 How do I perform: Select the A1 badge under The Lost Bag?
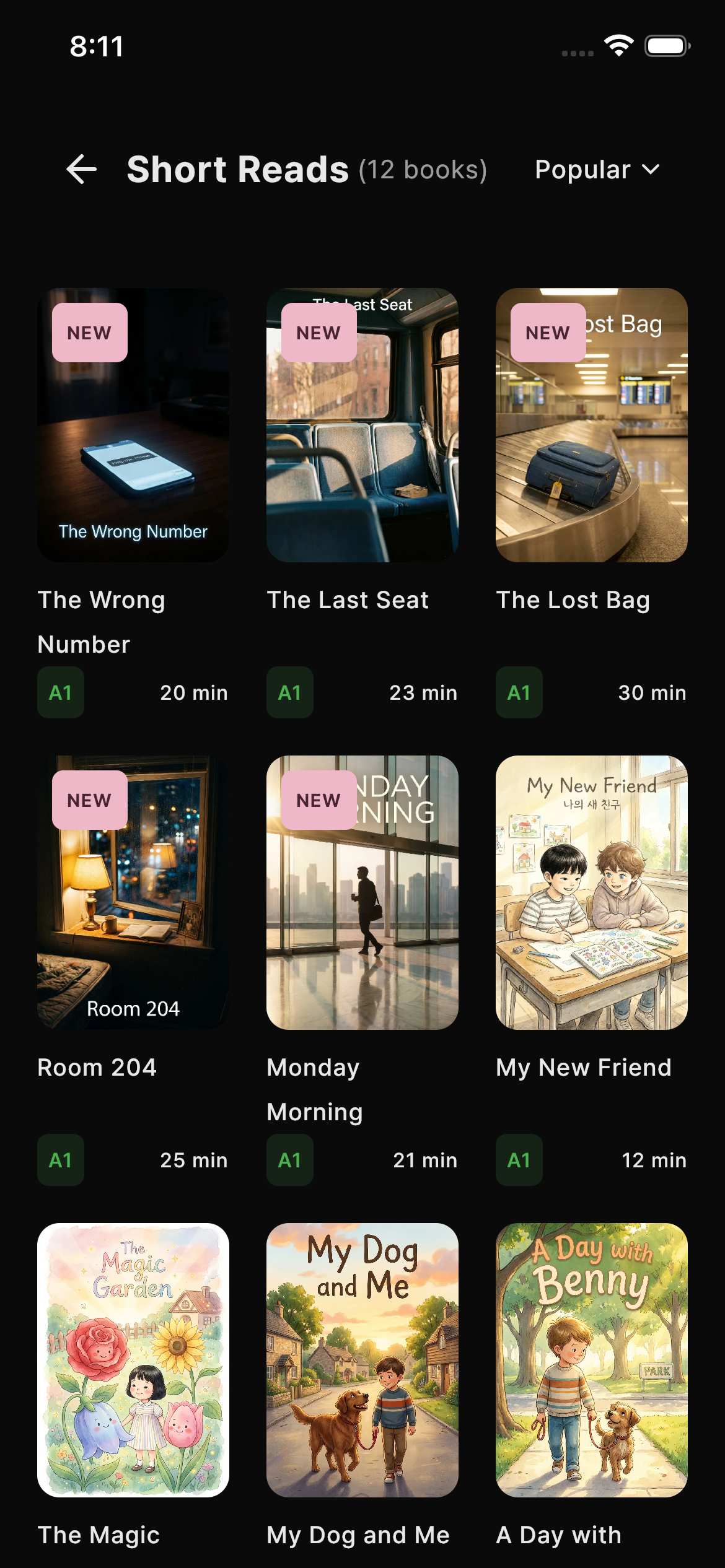[x=519, y=692]
